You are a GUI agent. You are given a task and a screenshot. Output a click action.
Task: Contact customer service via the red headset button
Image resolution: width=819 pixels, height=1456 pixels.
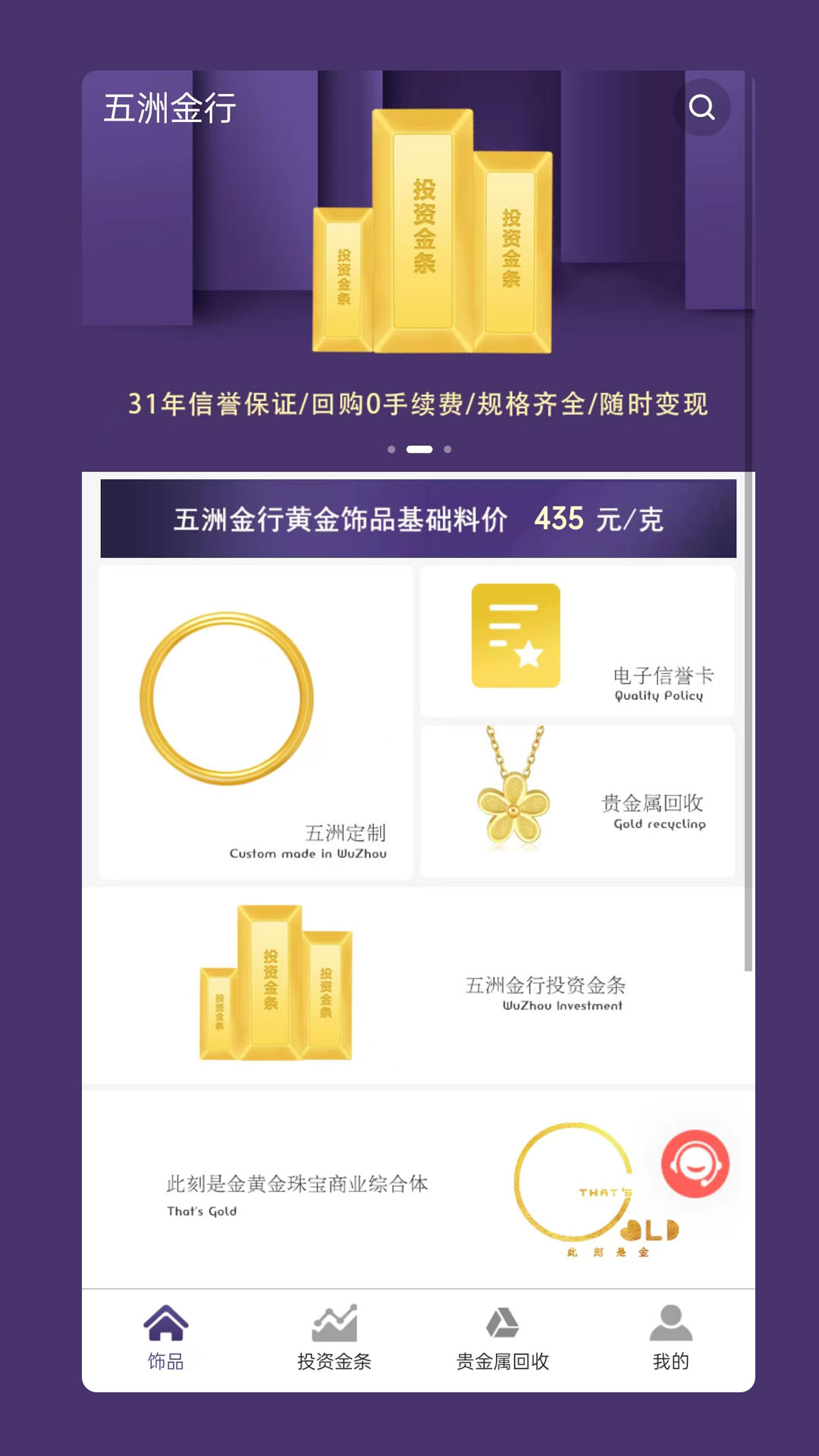coord(695,1164)
